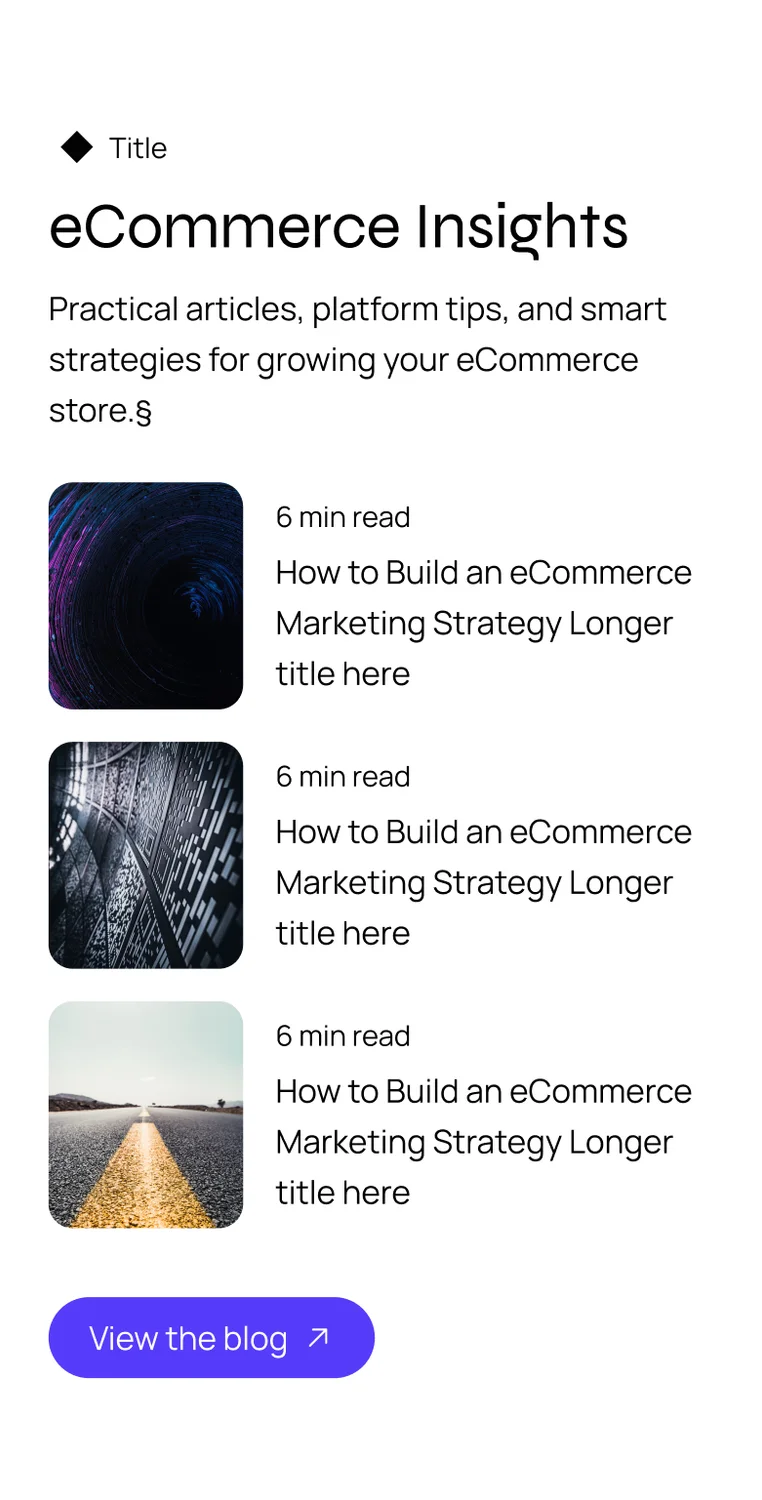Image resolution: width=762 pixels, height=1500 pixels.
Task: Click the 6 min read label on the third article
Action: [343, 1036]
